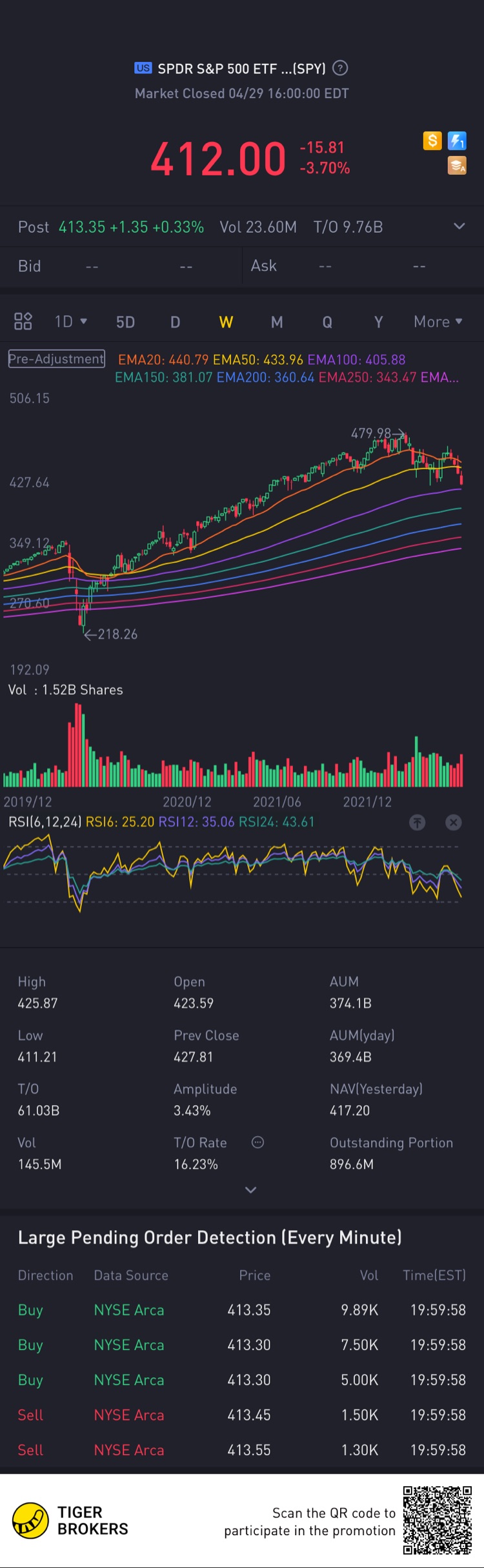Open the help icon beside SPY title
Viewport: 484px width, 1568px height.
[x=341, y=68]
